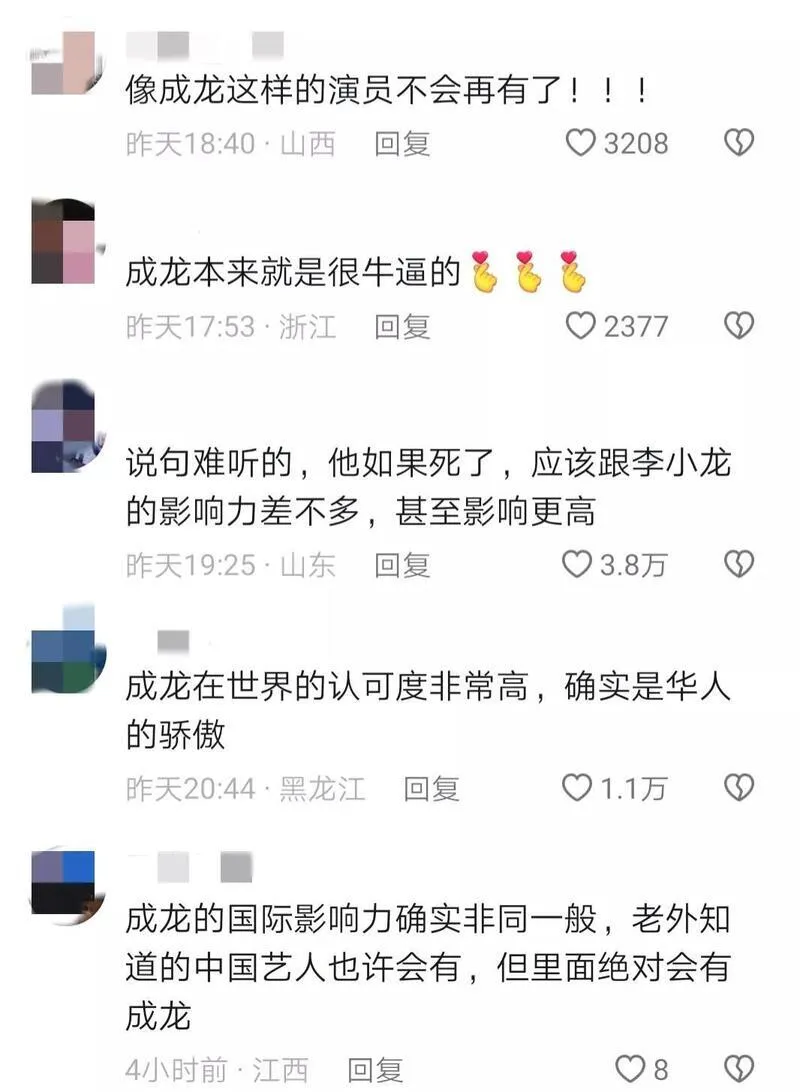Dislike the 山东 comment posted 昨天19:25

(738, 565)
